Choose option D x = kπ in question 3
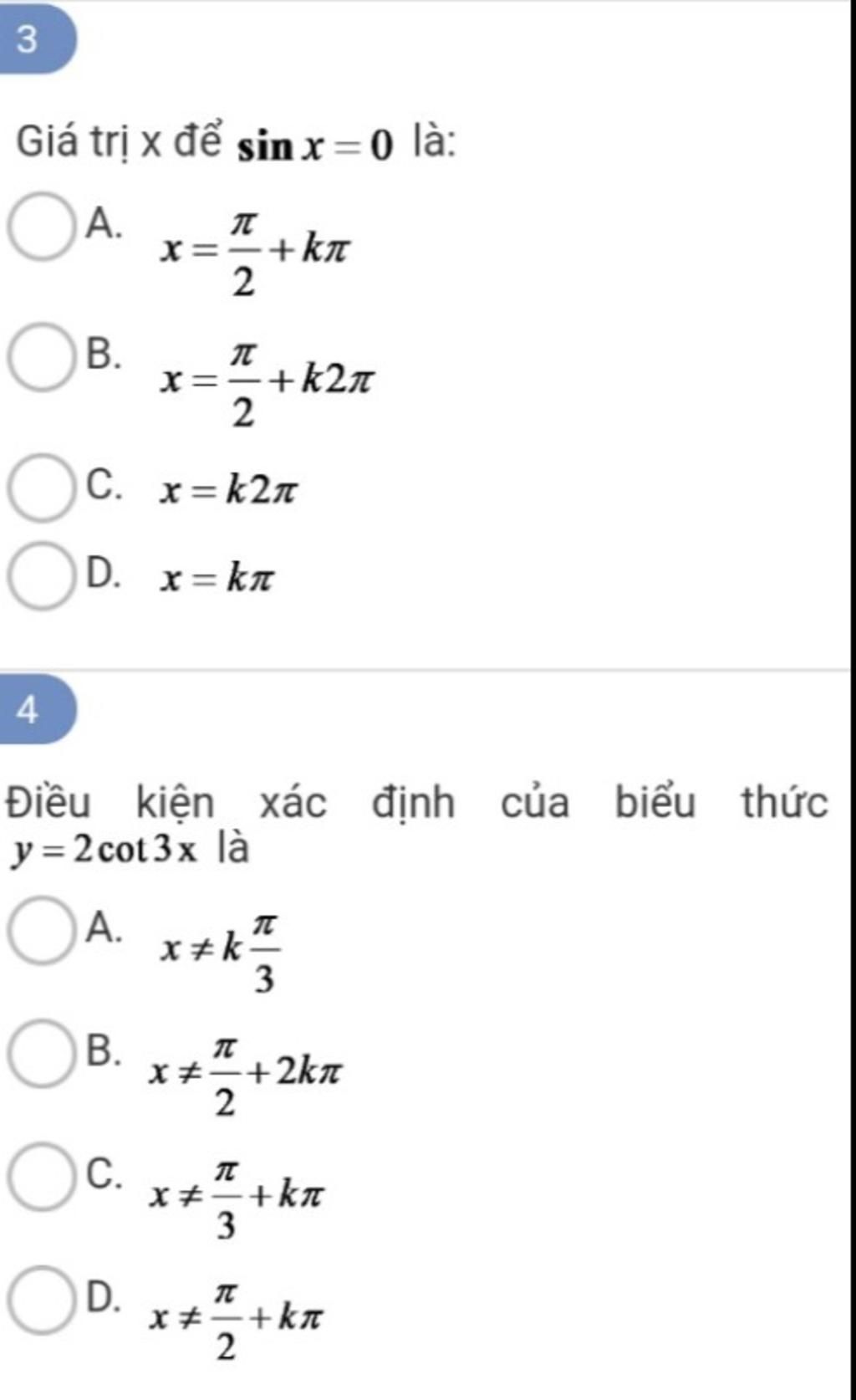 (x=40, y=575)
